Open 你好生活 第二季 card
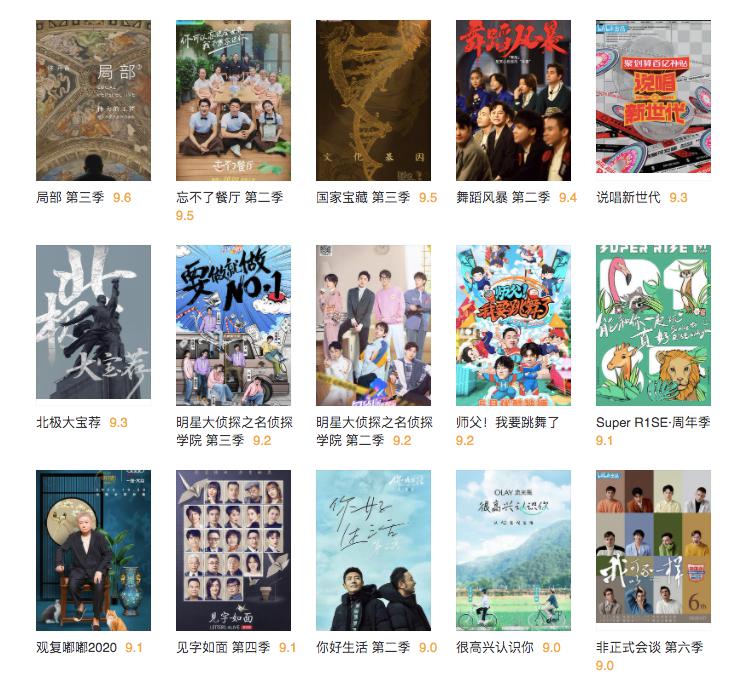Image resolution: width=745 pixels, height=677 pixels. [373, 550]
